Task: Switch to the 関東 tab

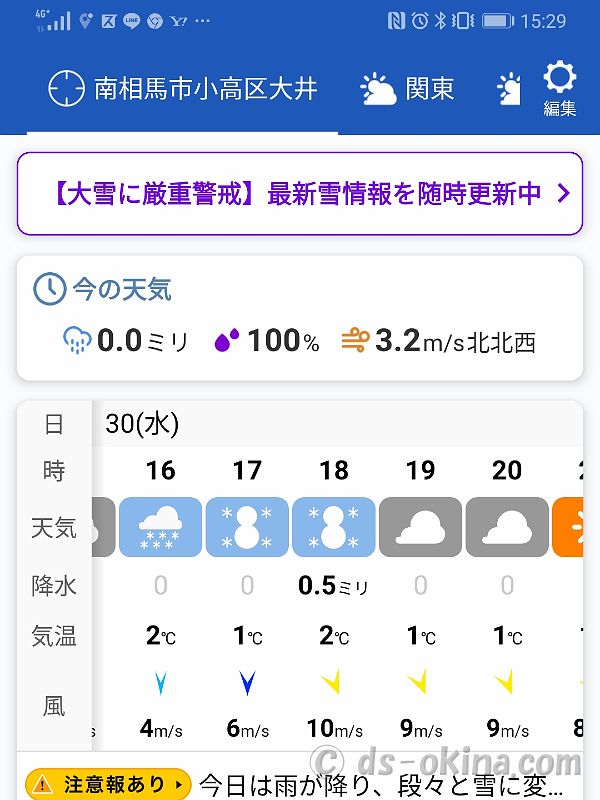Action: coord(408,89)
